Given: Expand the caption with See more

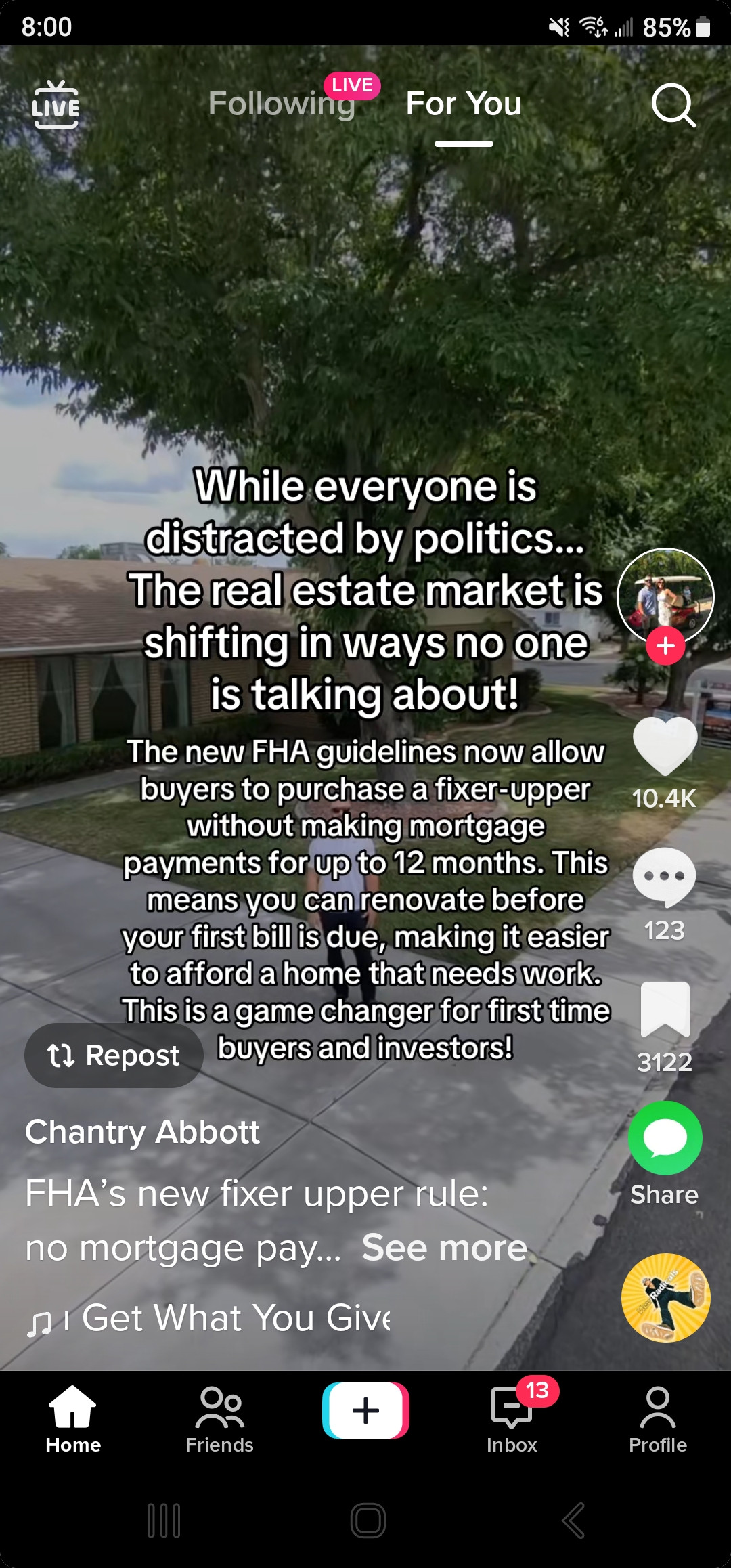Looking at the screenshot, I should point(445,1248).
